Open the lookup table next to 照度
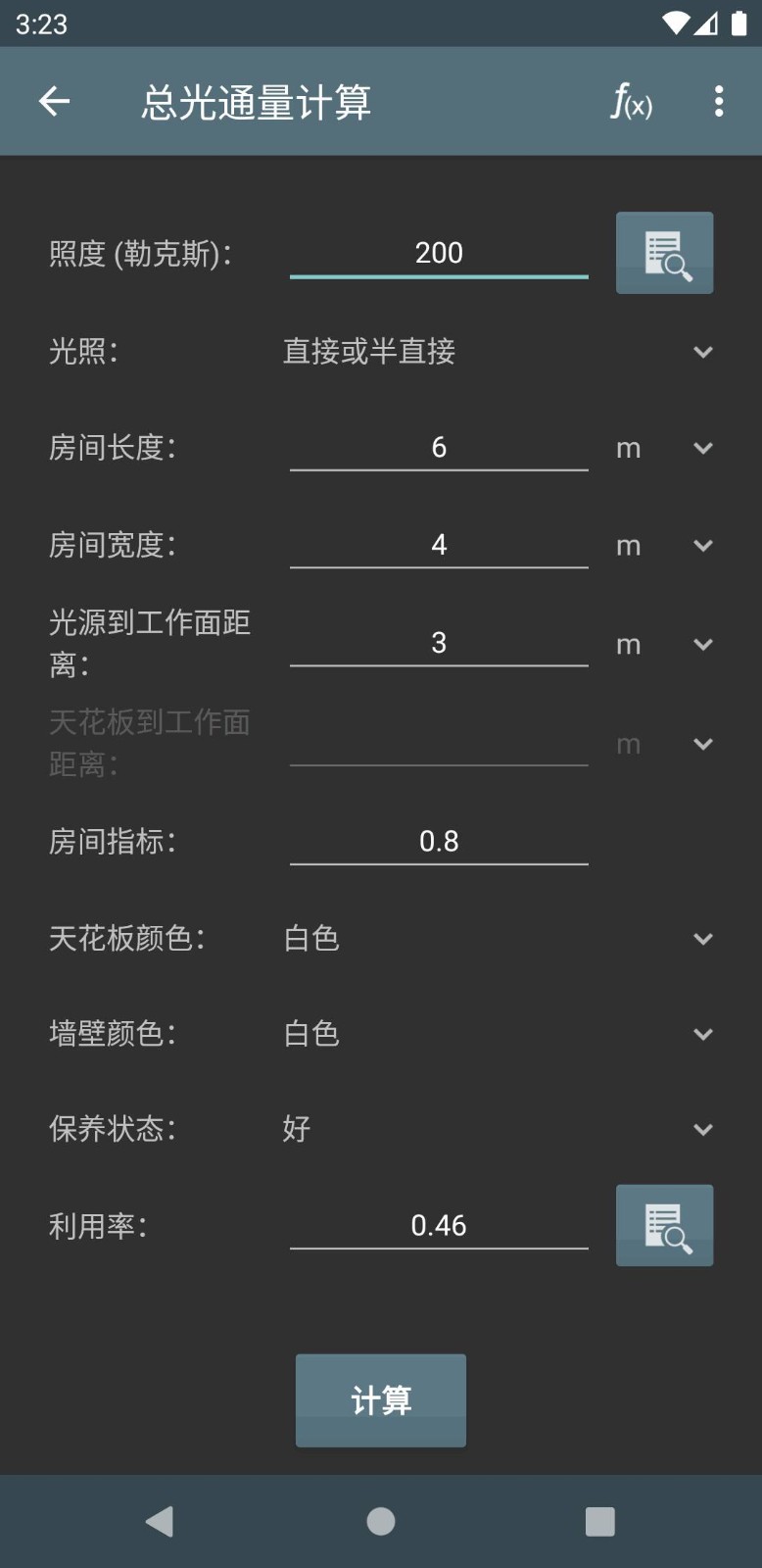This screenshot has width=762, height=1568. coord(664,253)
